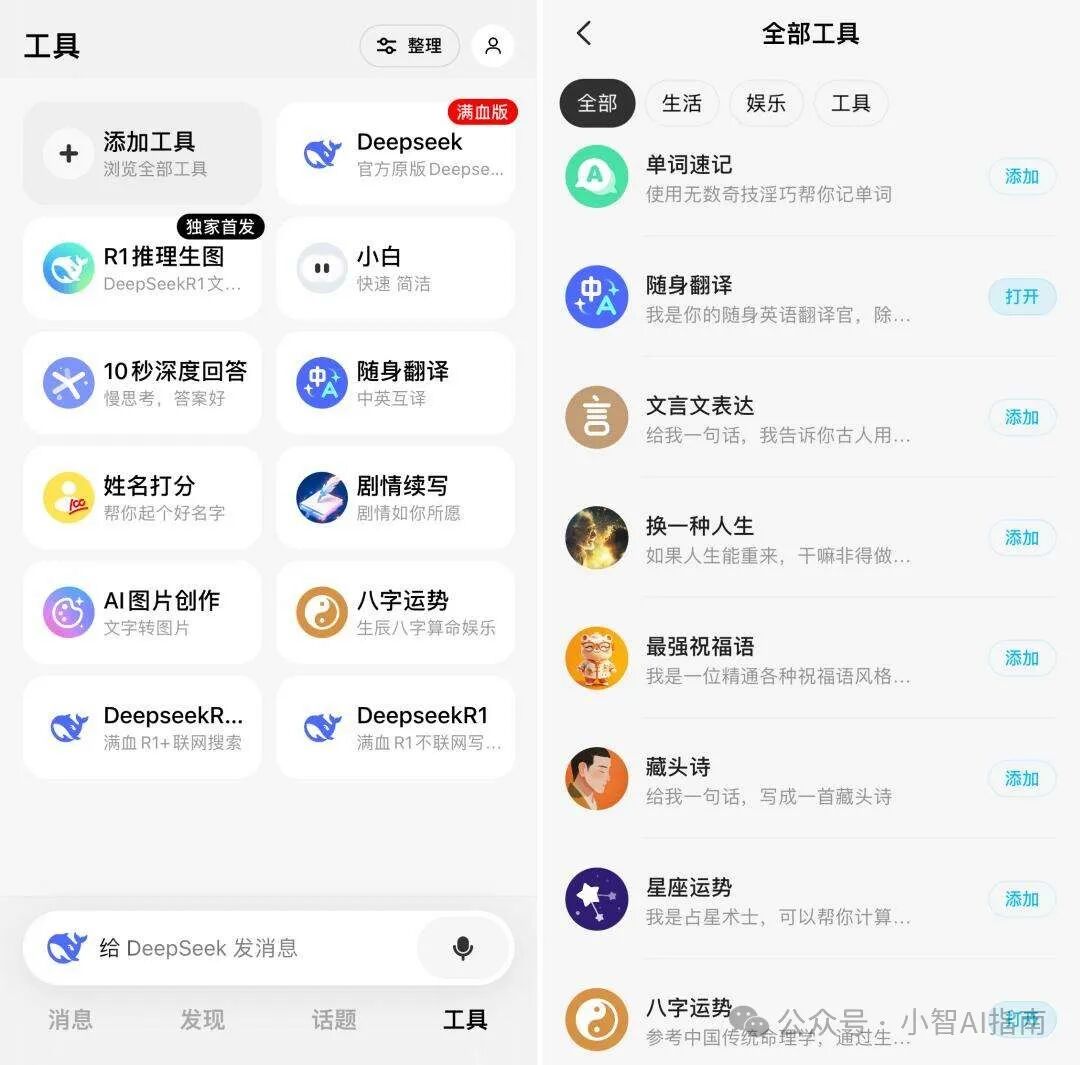Open 添加工具 to browse all tools

tap(142, 153)
